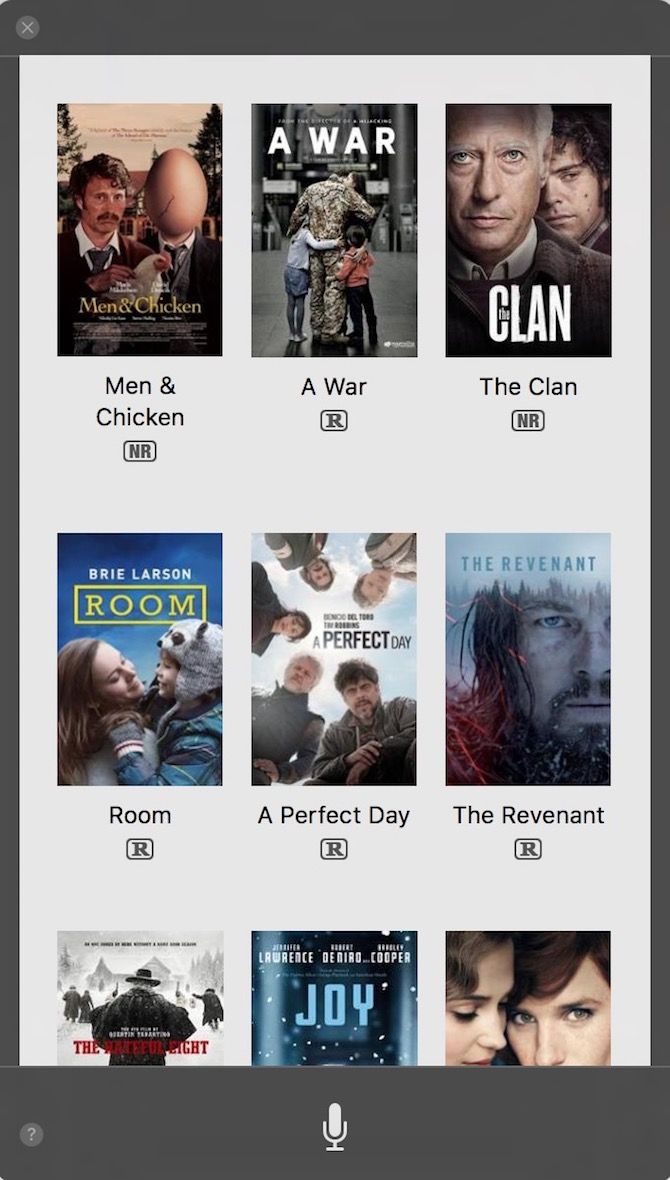670x1180 pixels.
Task: Open The Revenant movie
Action: 528,658
